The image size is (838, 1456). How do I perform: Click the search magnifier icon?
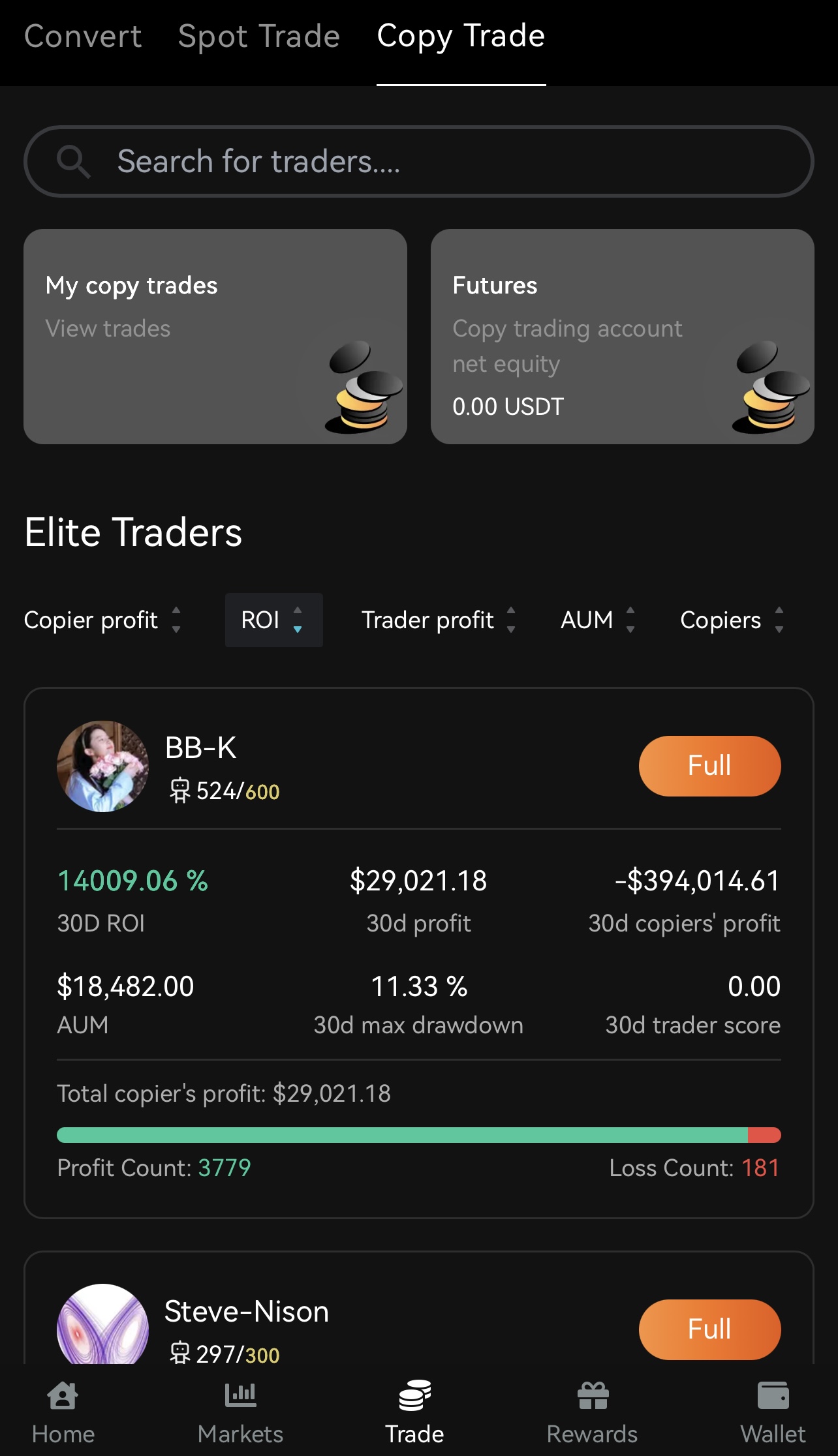74,160
